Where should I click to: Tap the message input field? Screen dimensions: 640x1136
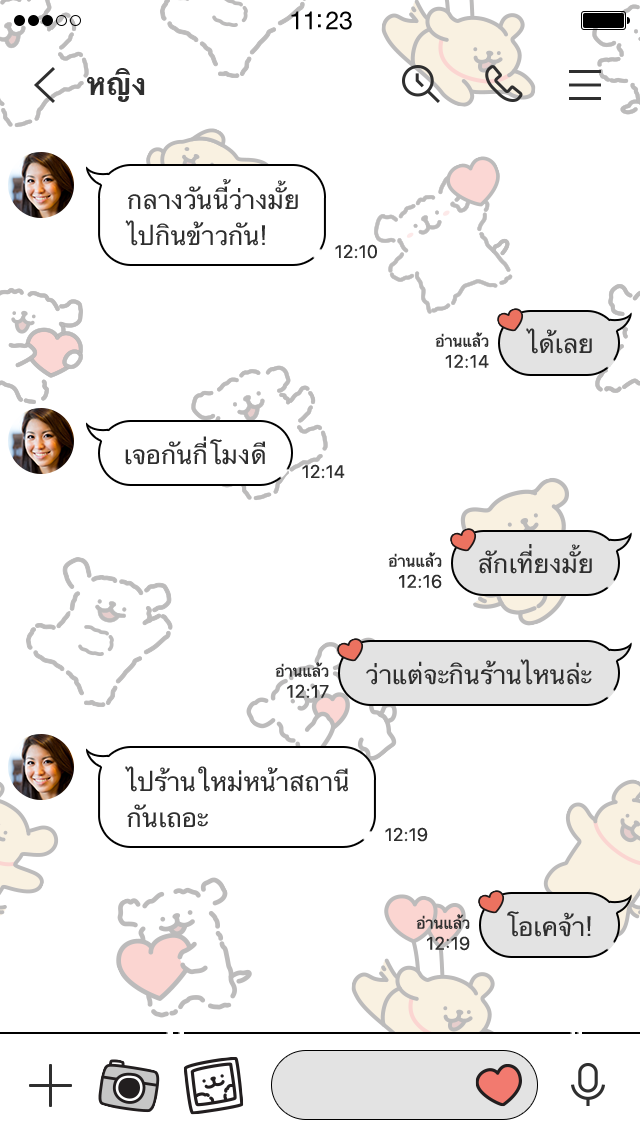click(370, 1085)
